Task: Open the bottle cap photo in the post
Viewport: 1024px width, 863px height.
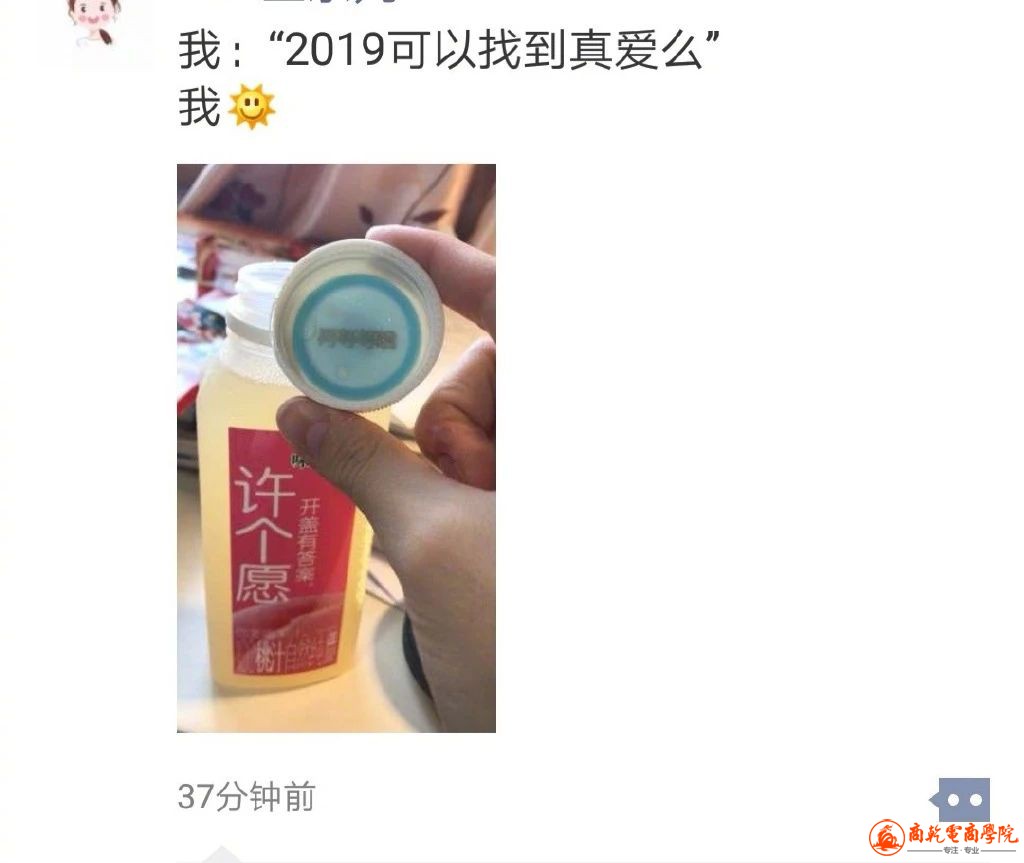Action: pyautogui.click(x=336, y=448)
